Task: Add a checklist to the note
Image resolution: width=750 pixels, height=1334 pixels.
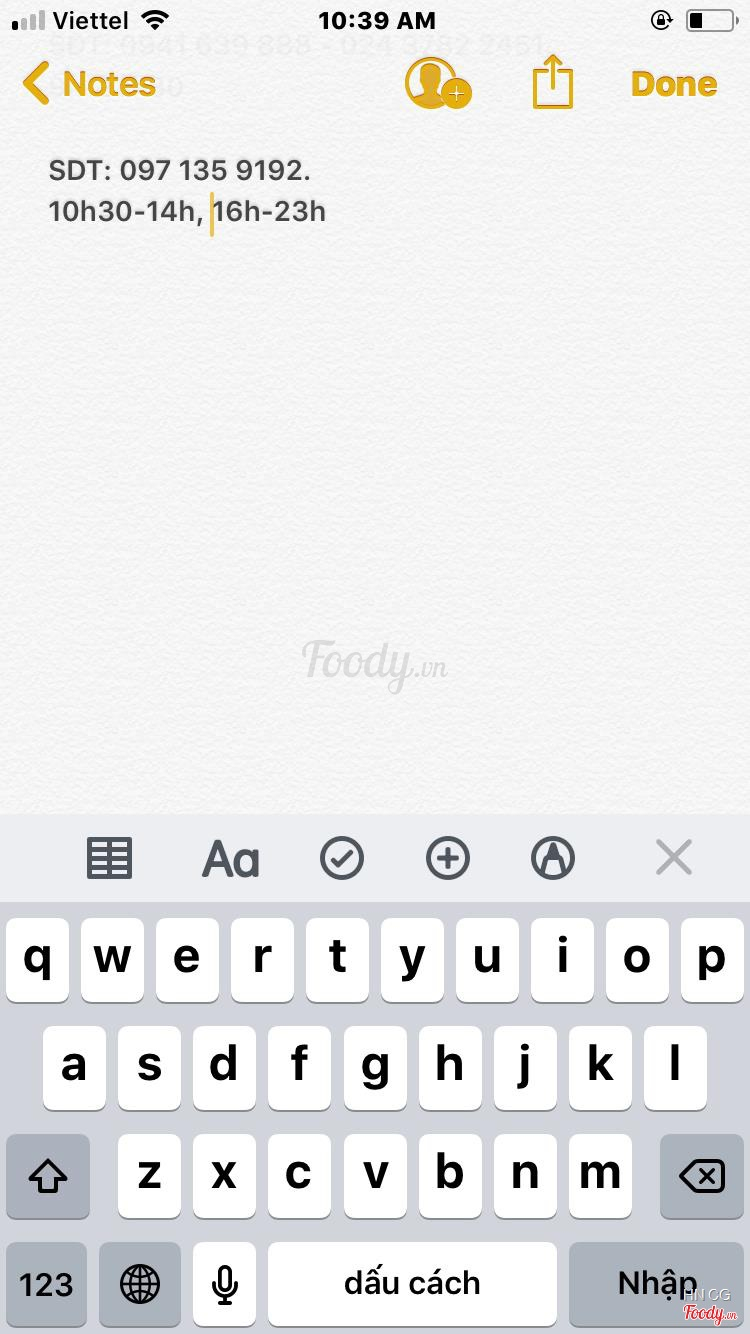Action: pos(342,858)
